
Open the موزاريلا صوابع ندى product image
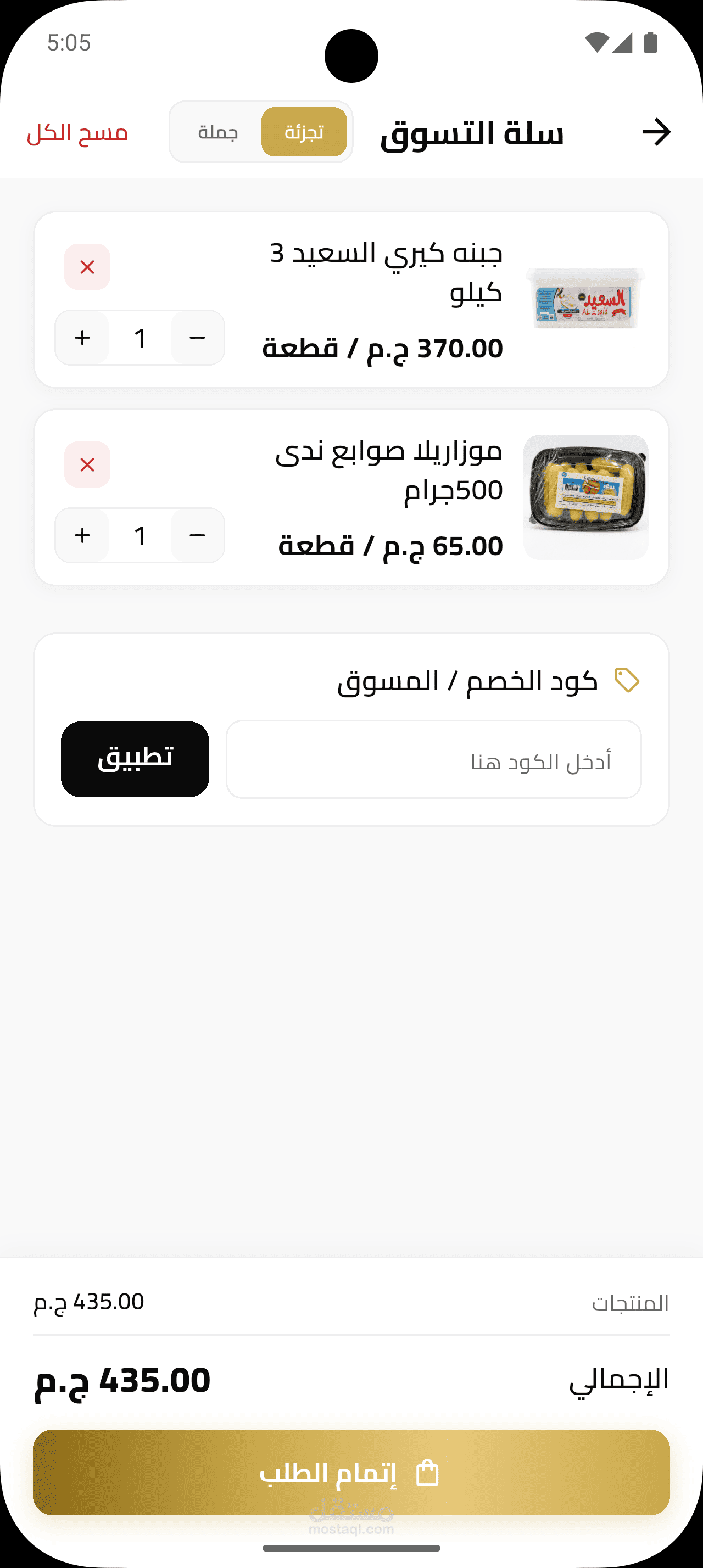(x=585, y=497)
